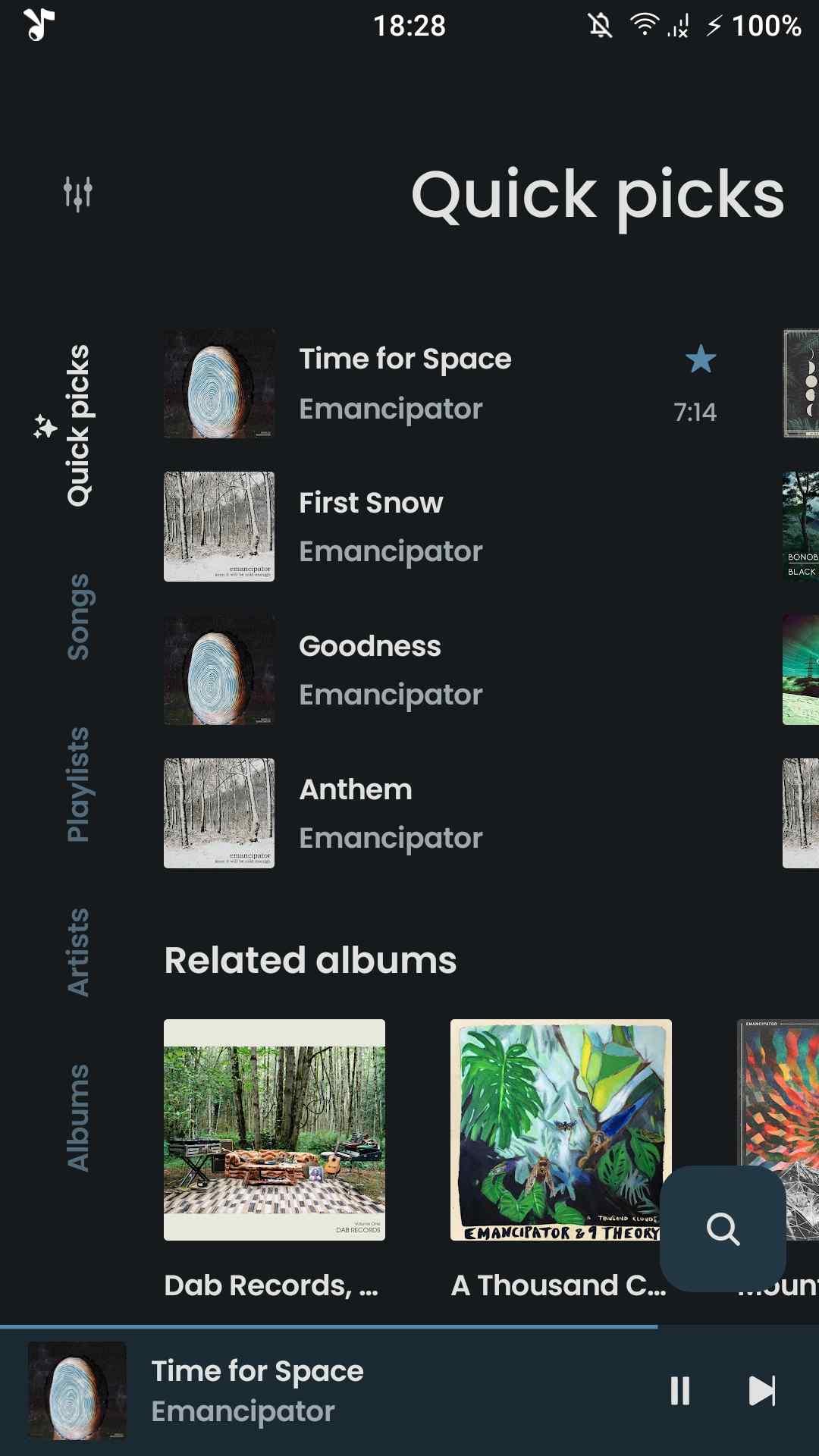819x1456 pixels.
Task: Select the Quick picks tab
Action: click(77, 425)
